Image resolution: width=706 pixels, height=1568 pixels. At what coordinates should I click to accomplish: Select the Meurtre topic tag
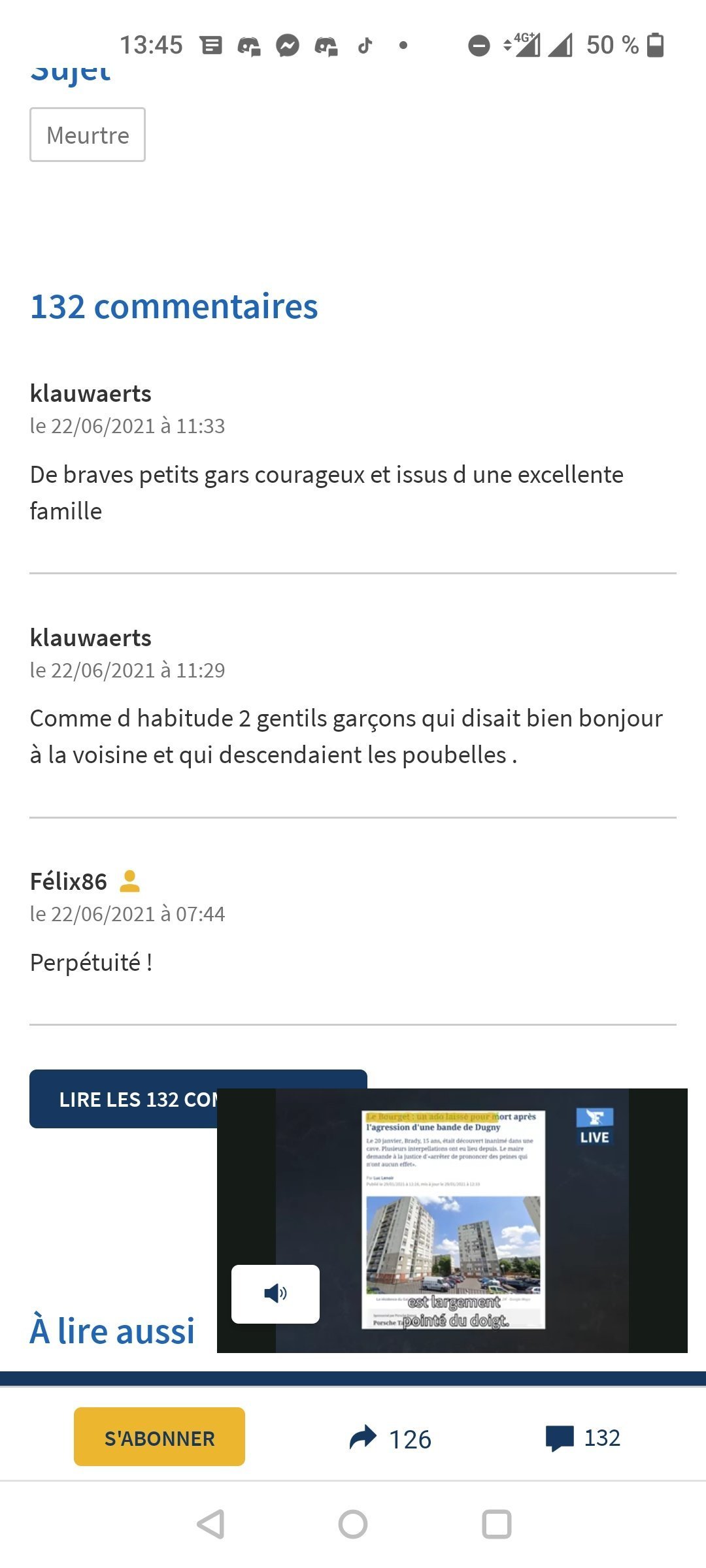click(x=88, y=135)
